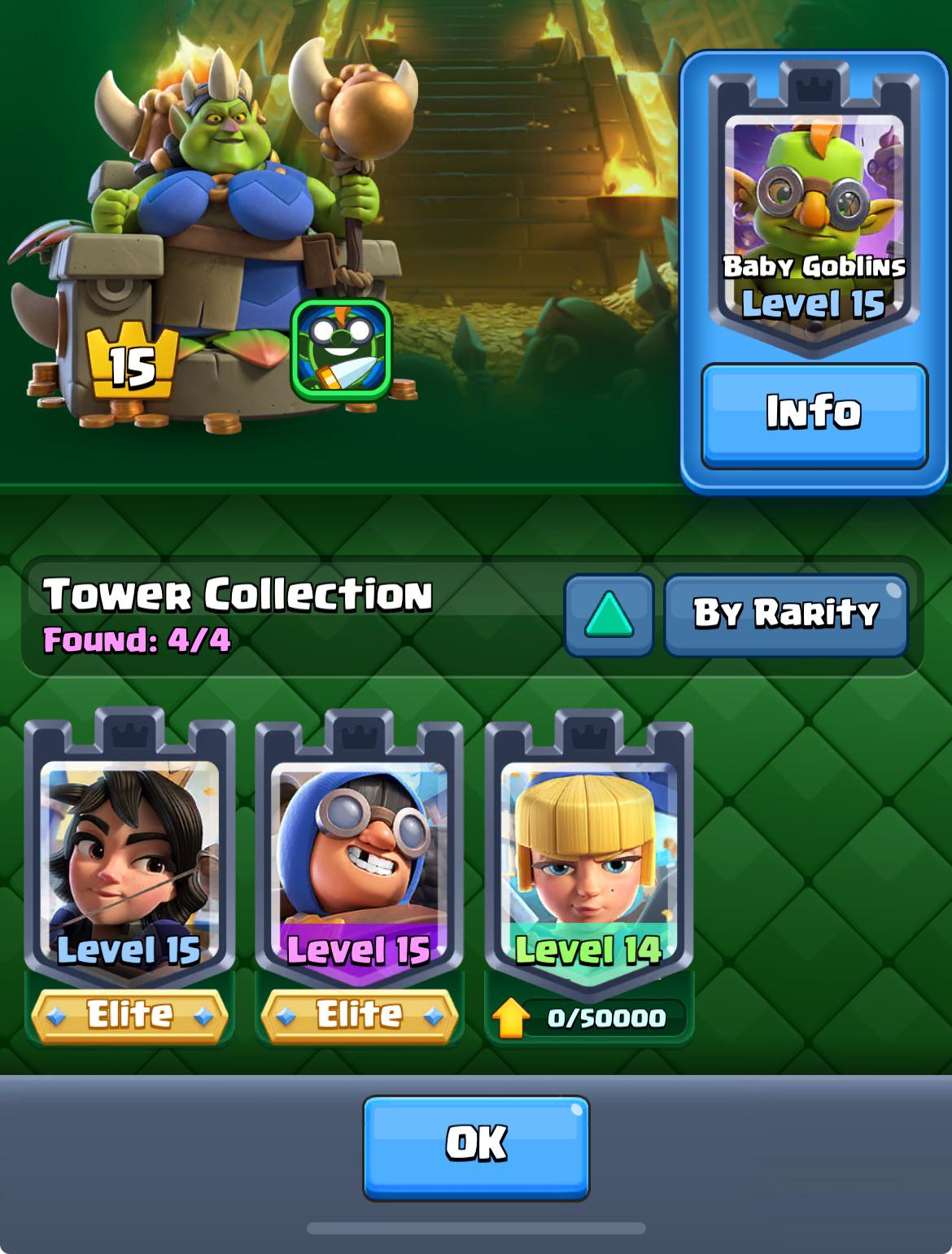Image resolution: width=952 pixels, height=1254 pixels.
Task: Change sorting with By Rarity button
Action: [x=785, y=614]
